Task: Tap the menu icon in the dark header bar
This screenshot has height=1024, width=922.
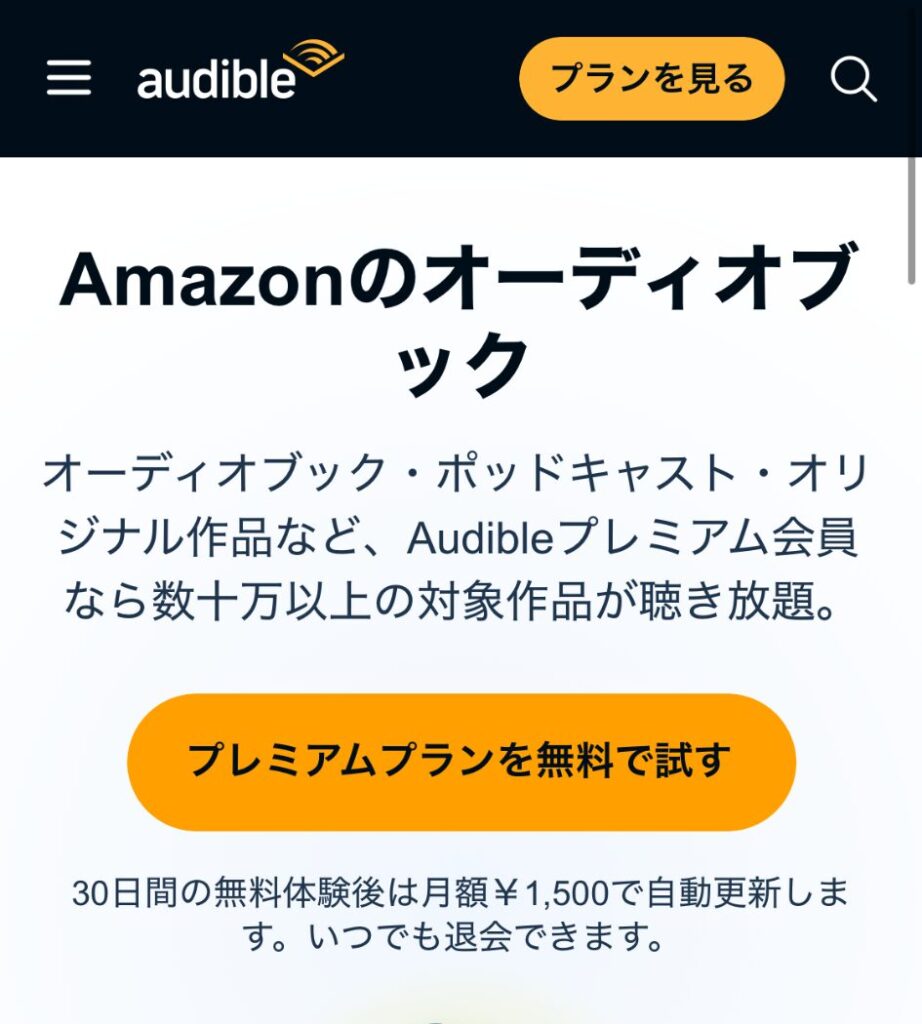Action: coord(68,78)
